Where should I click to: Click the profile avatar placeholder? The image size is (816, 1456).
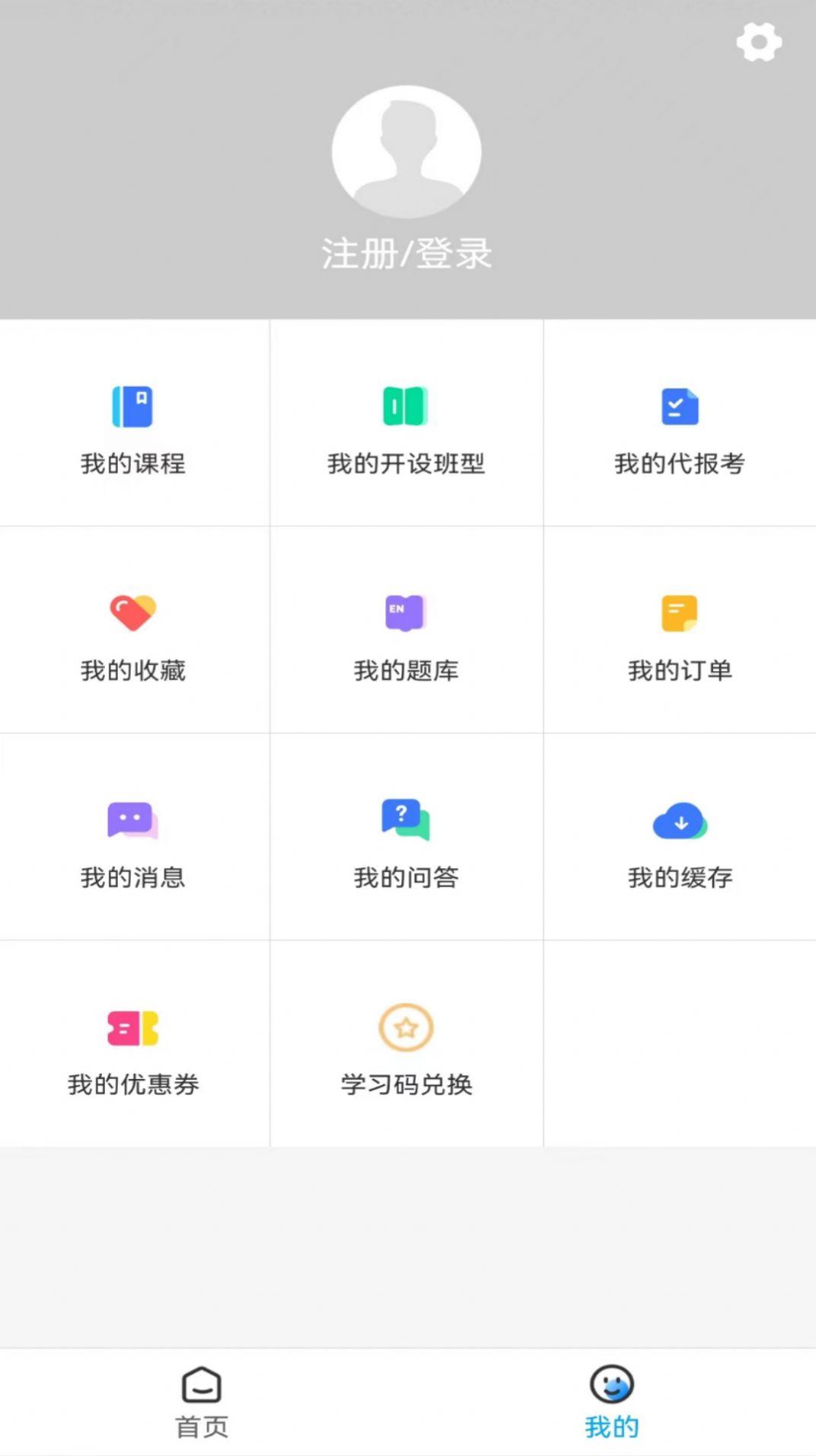[x=407, y=152]
